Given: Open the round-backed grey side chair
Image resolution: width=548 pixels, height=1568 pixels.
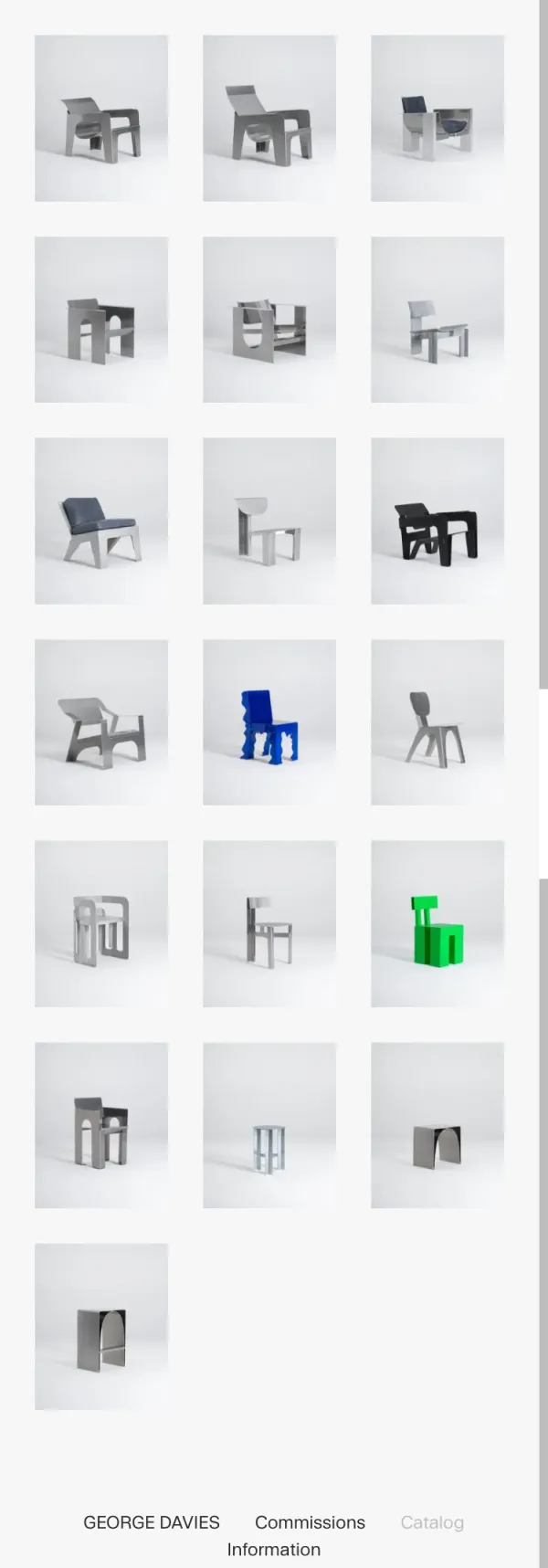Looking at the screenshot, I should pos(437,722).
